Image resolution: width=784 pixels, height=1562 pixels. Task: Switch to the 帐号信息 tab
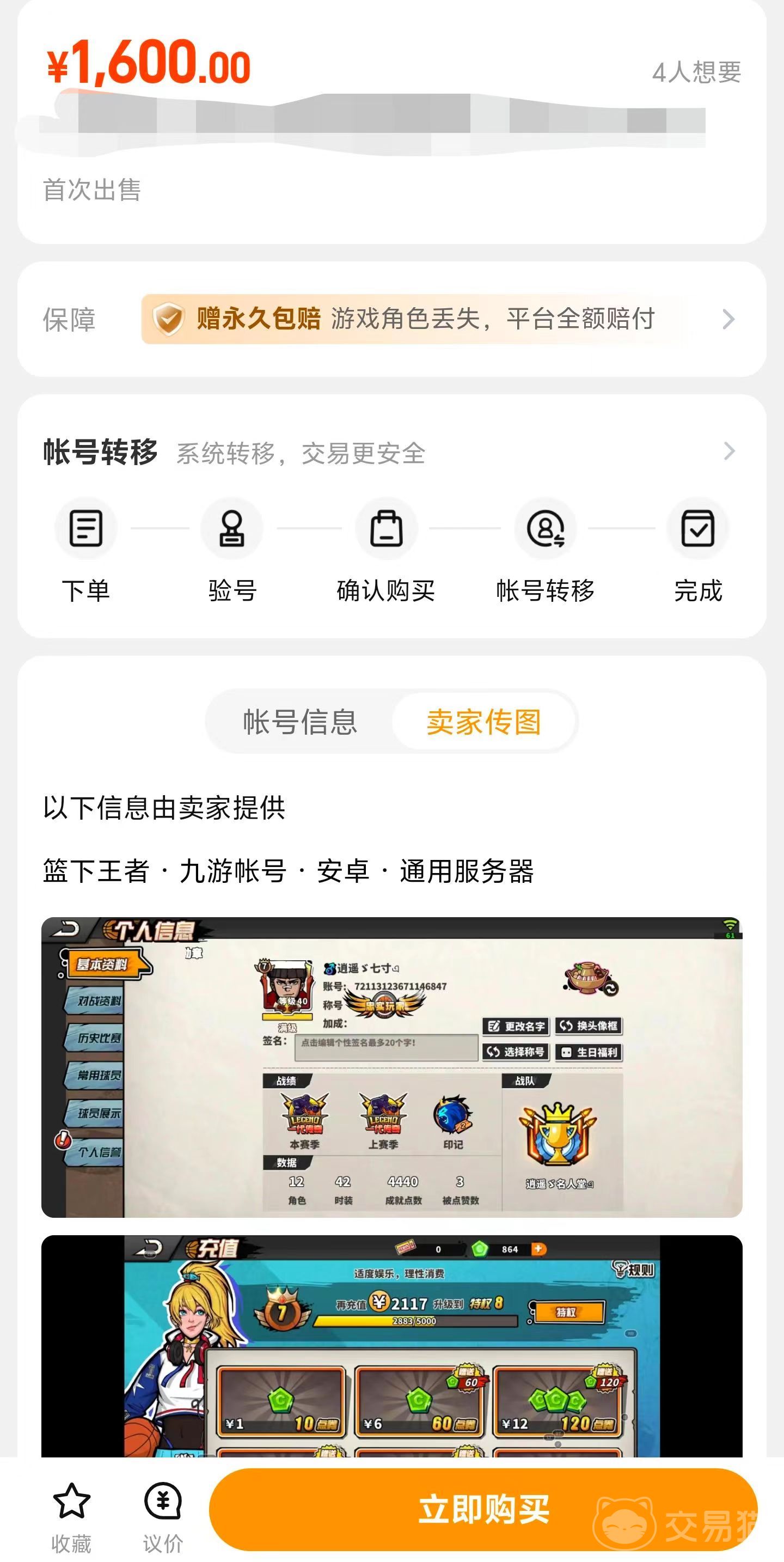pyautogui.click(x=300, y=722)
